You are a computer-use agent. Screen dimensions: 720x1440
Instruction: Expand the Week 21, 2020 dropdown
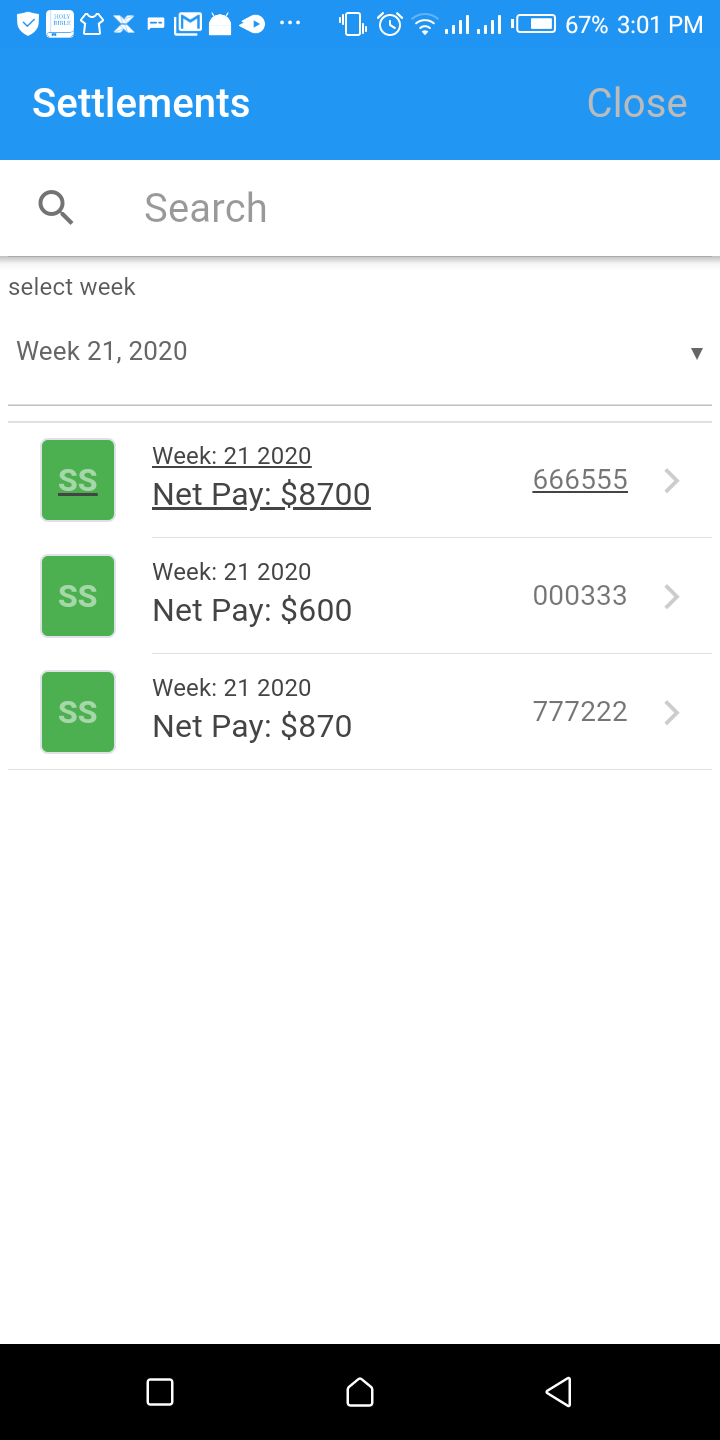pyautogui.click(x=360, y=352)
